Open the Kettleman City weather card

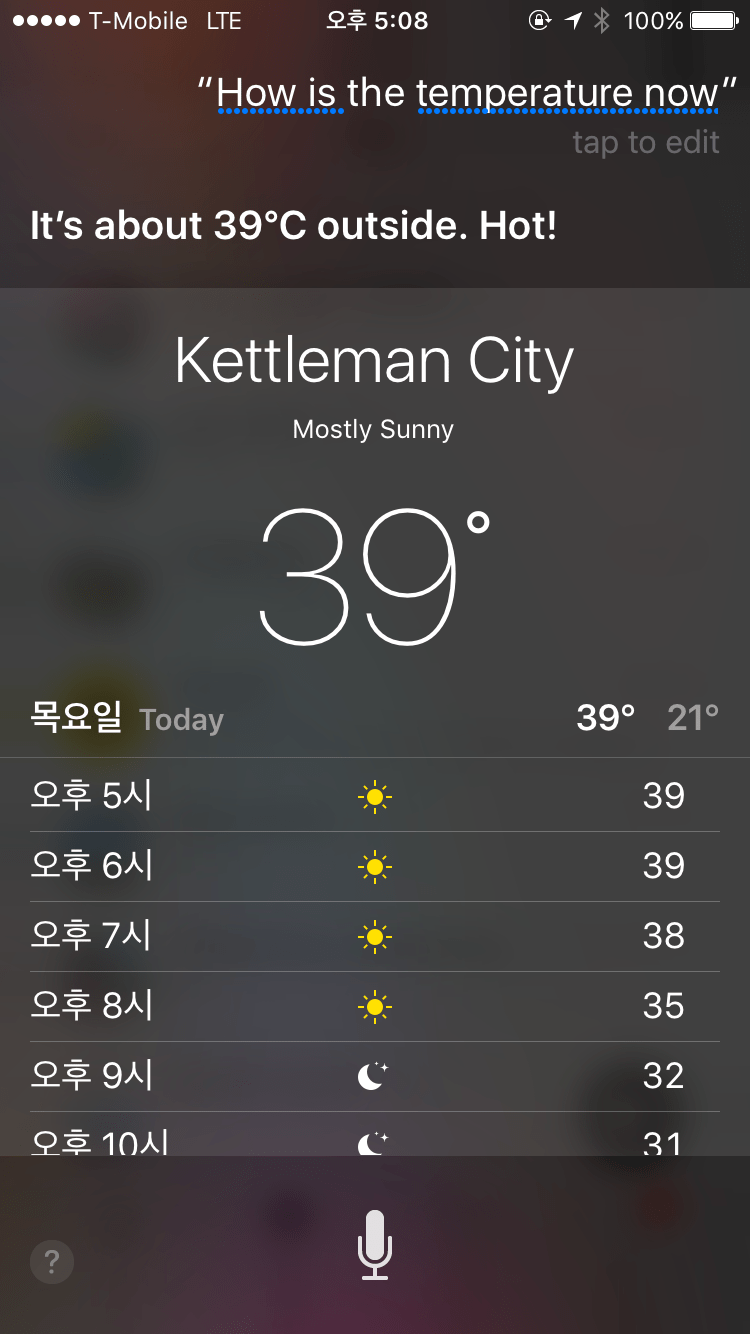click(375, 362)
